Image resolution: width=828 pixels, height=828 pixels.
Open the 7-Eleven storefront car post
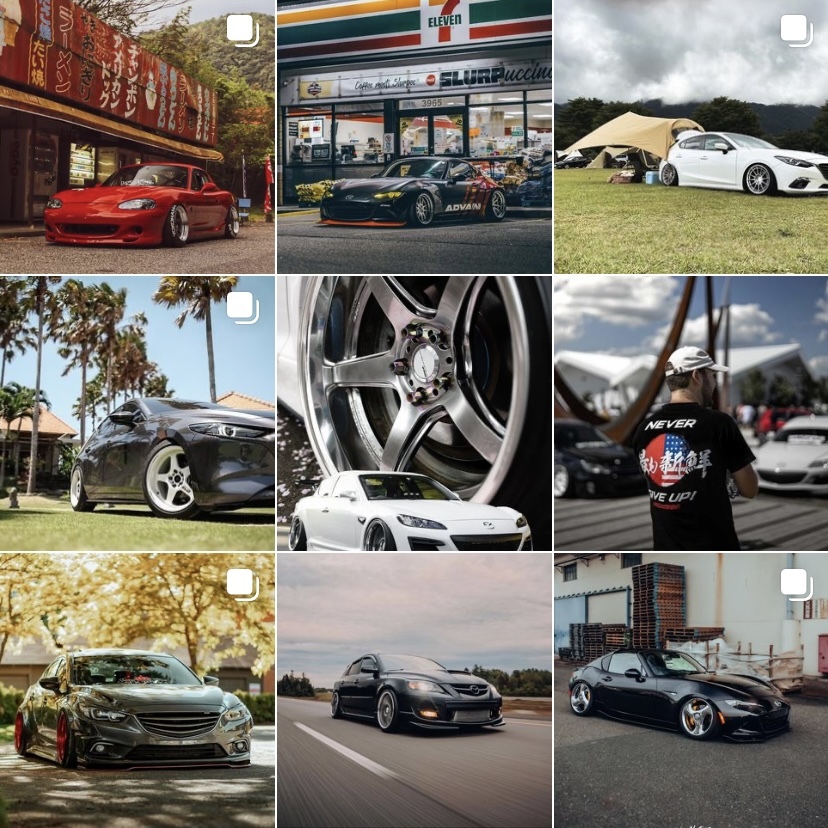click(x=414, y=137)
